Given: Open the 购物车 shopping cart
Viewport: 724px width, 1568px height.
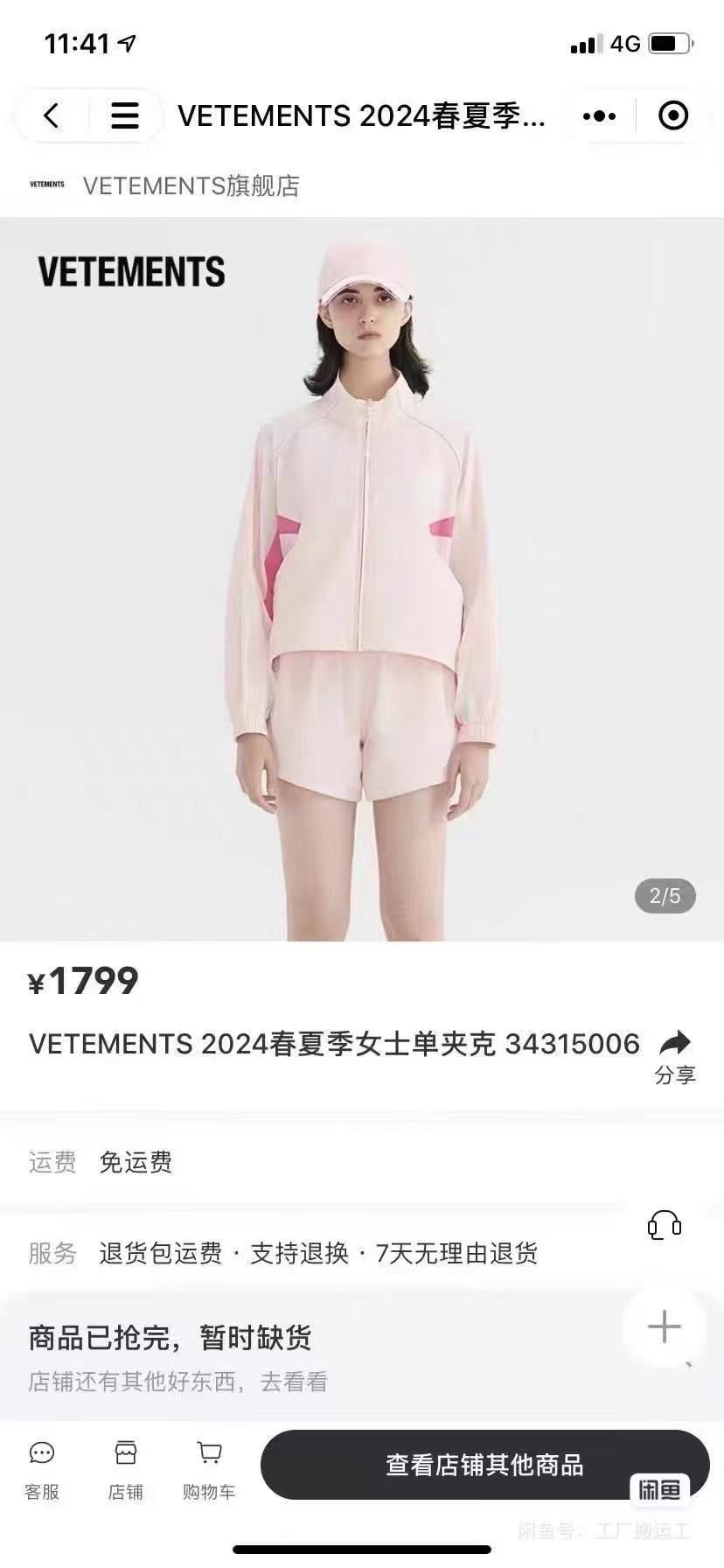Looking at the screenshot, I should [x=209, y=1470].
